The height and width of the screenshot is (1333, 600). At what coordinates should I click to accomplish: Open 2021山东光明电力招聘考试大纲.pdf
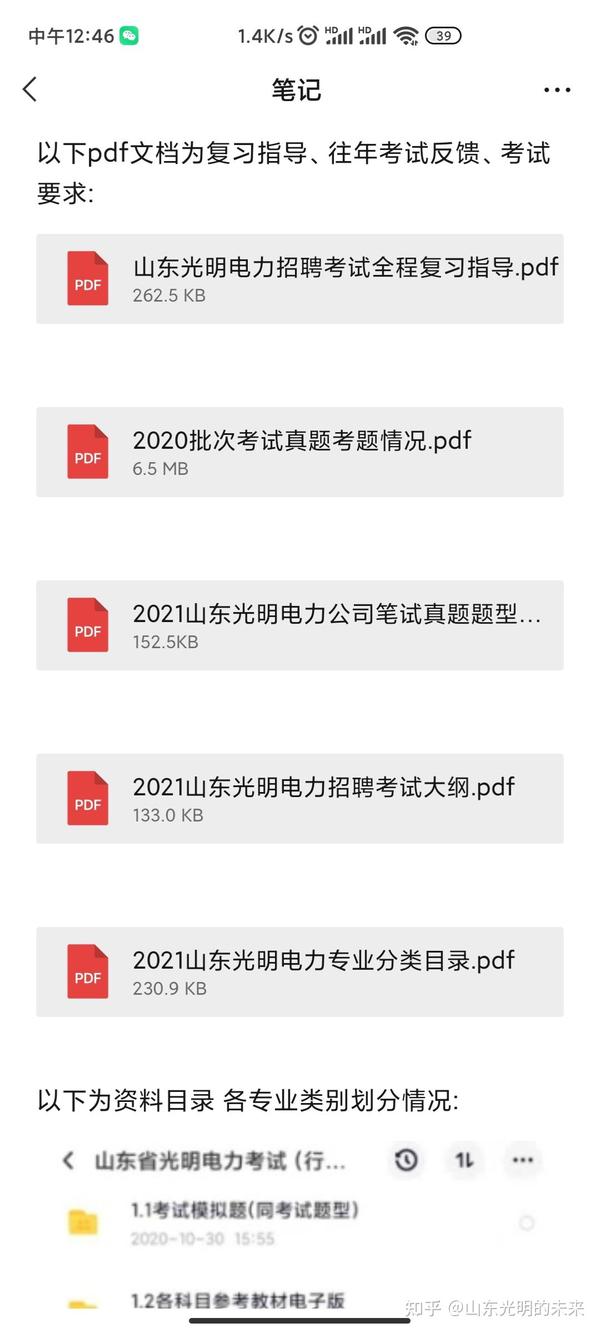pos(300,798)
